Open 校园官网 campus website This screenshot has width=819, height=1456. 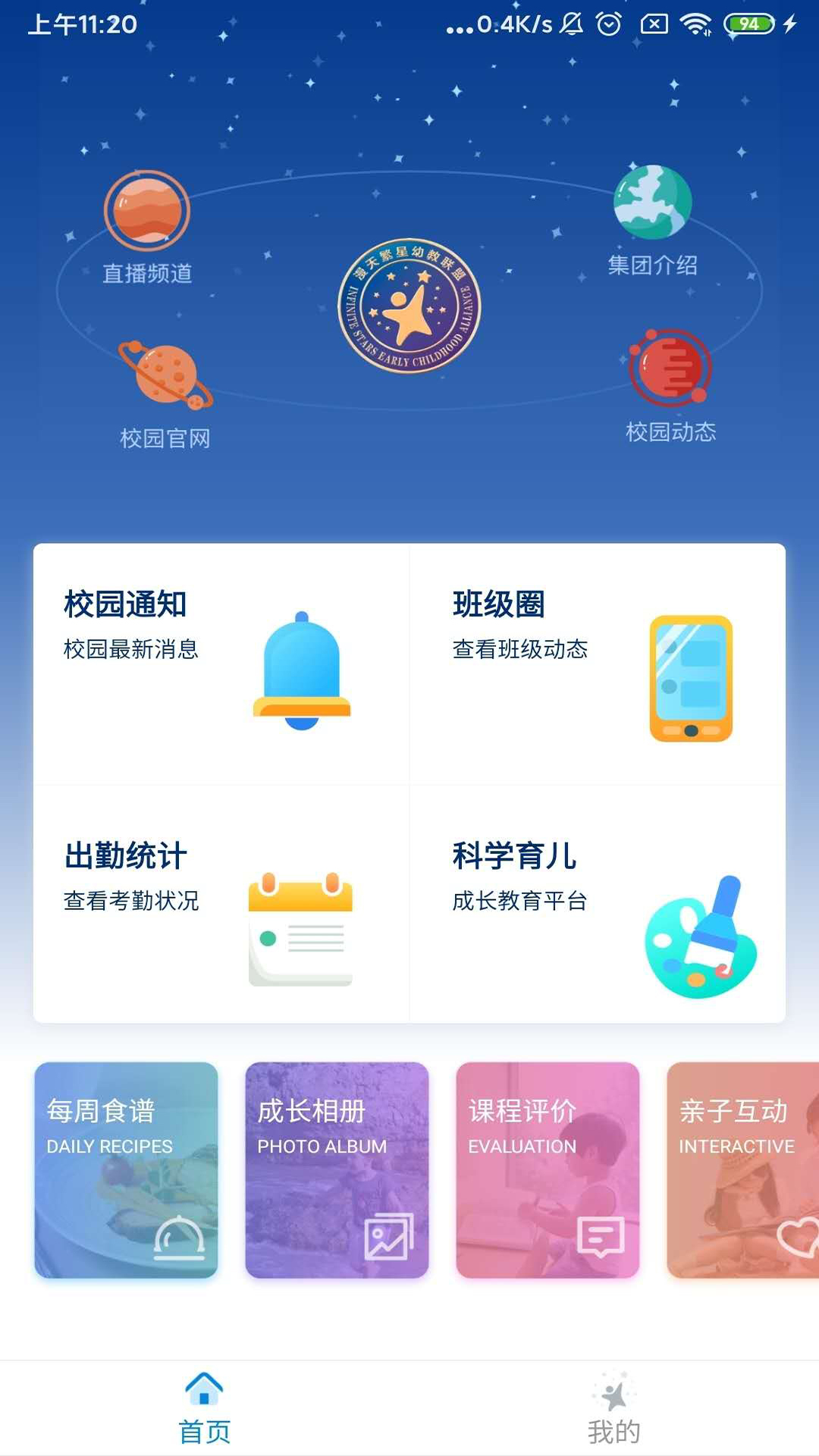click(165, 394)
